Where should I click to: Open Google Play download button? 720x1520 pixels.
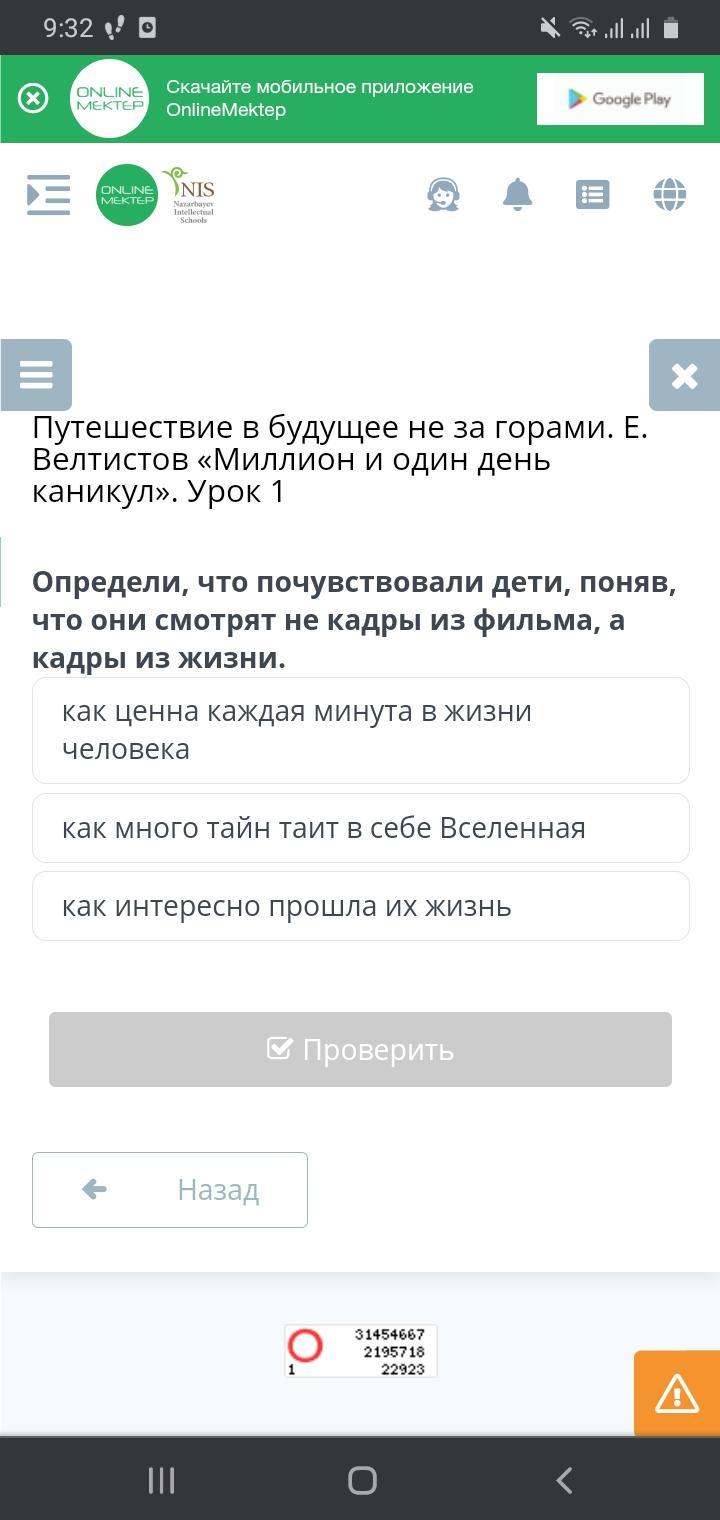[x=620, y=99]
